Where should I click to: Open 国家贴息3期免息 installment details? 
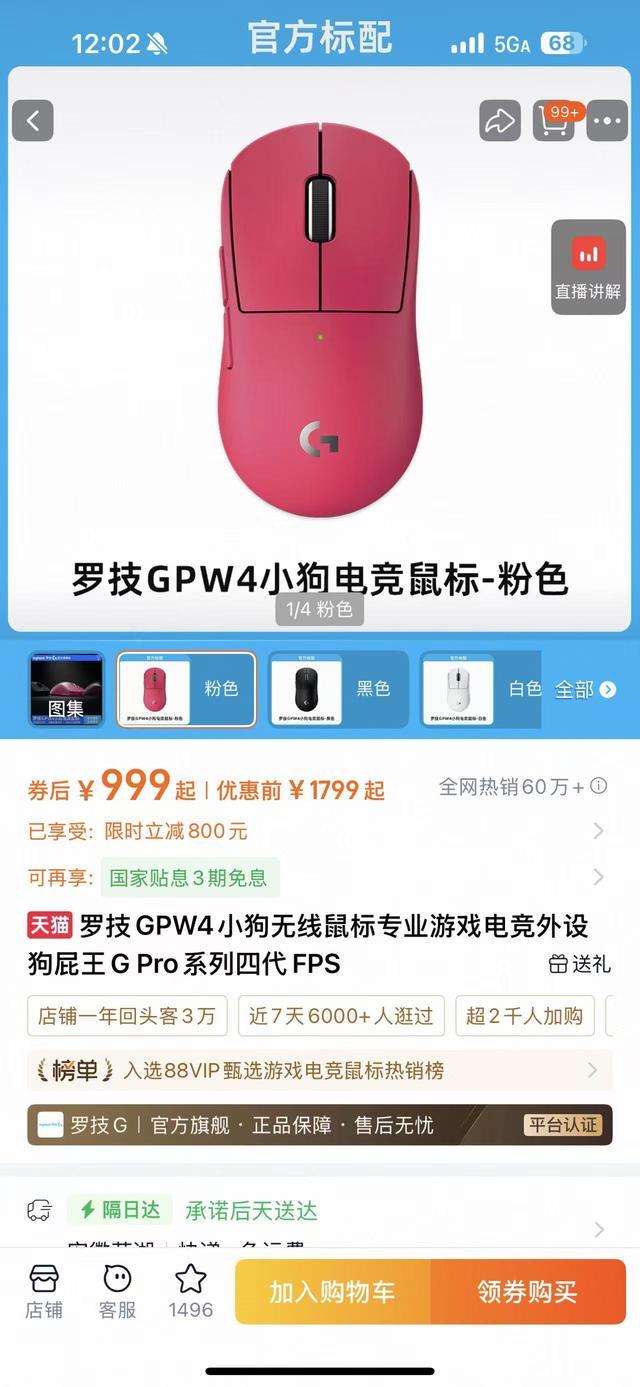pyautogui.click(x=598, y=878)
